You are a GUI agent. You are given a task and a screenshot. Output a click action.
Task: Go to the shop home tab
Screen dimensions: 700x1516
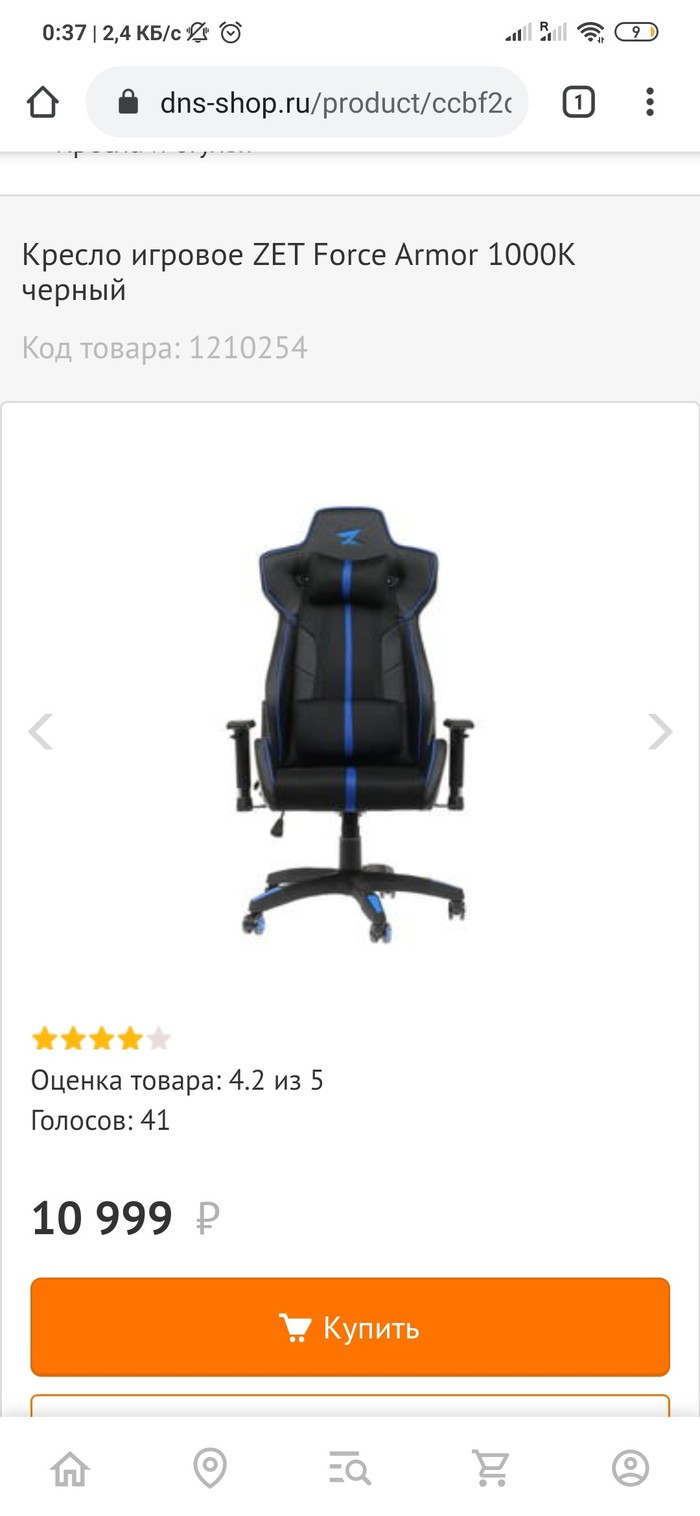pyautogui.click(x=70, y=1469)
